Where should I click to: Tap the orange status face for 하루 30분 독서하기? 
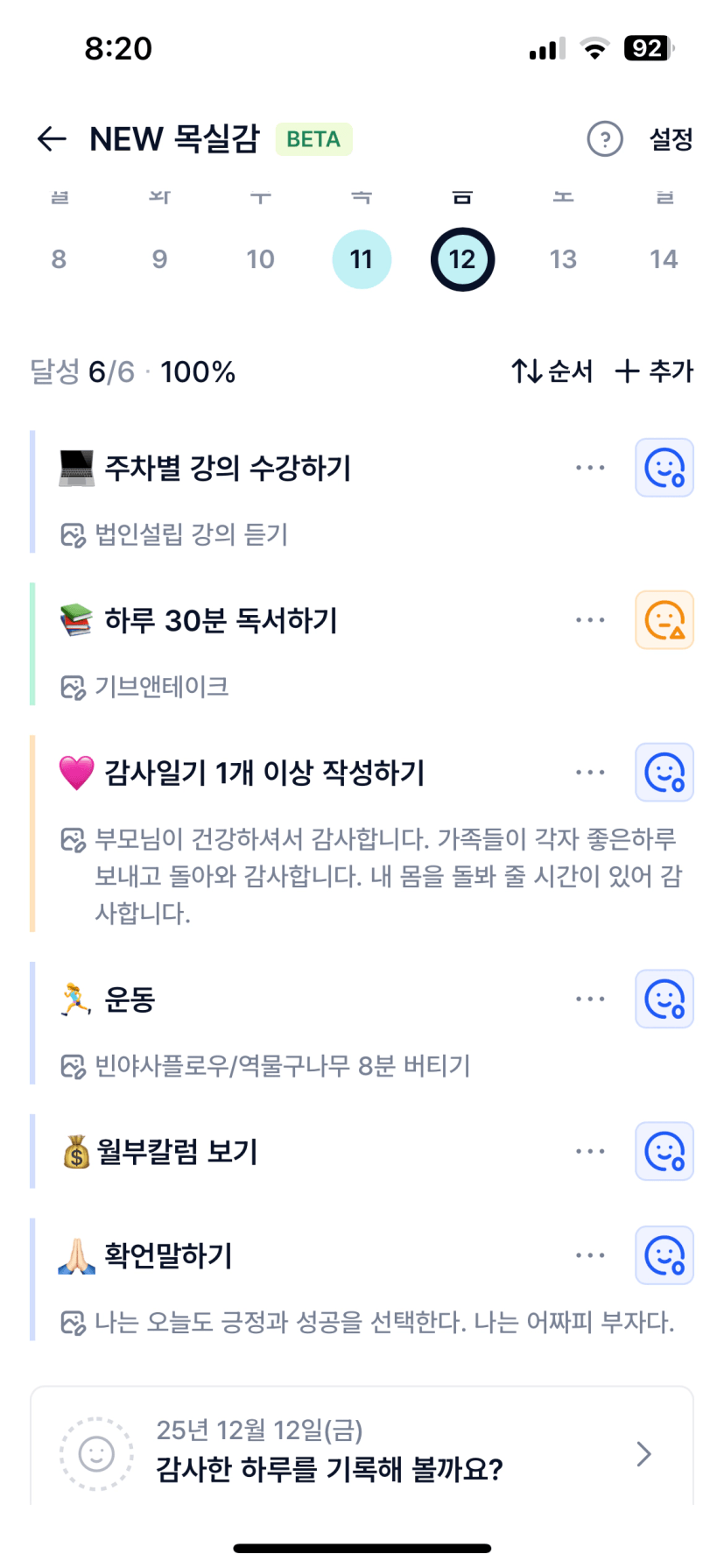point(664,620)
